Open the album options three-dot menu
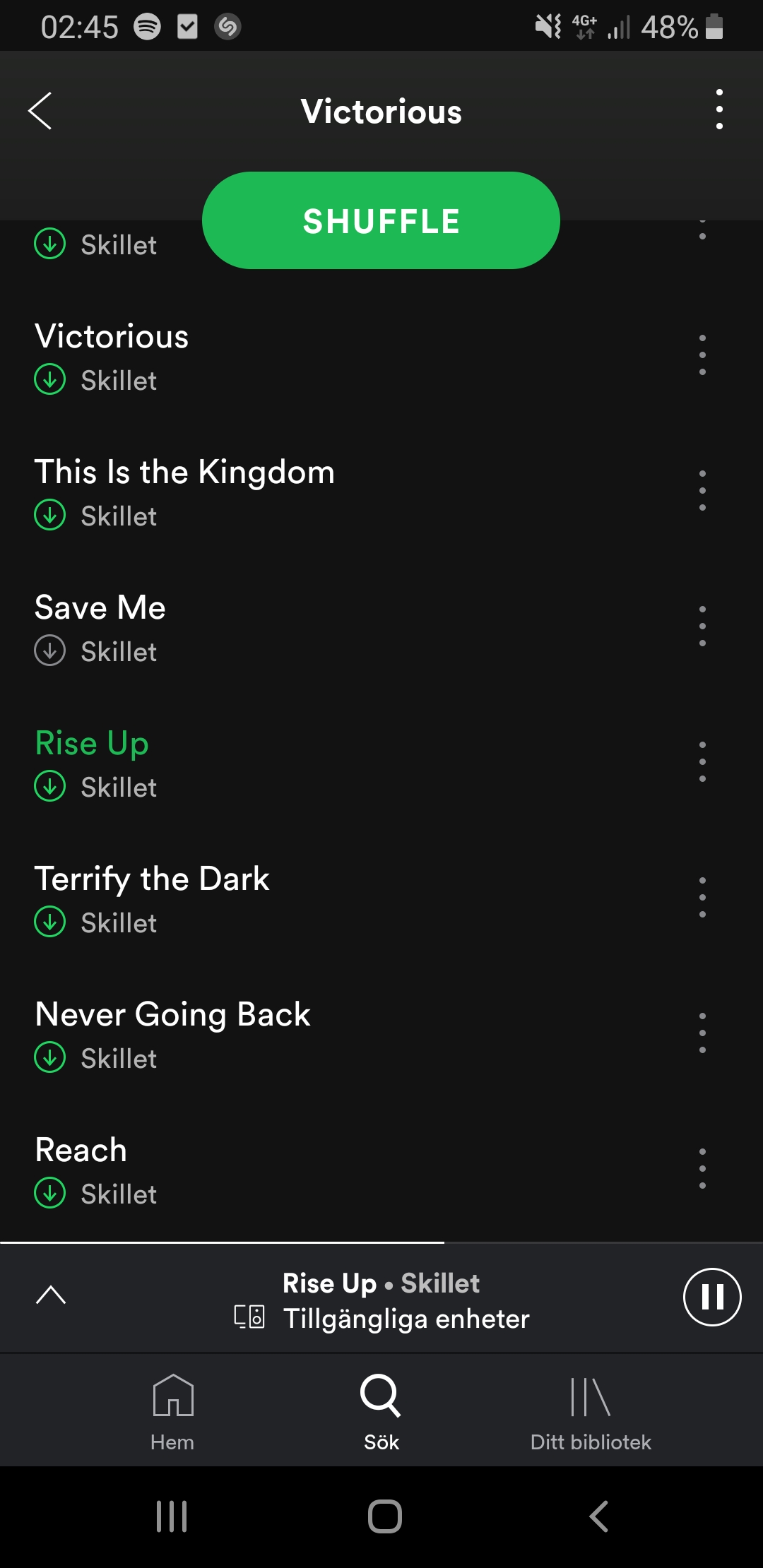 pos(718,110)
